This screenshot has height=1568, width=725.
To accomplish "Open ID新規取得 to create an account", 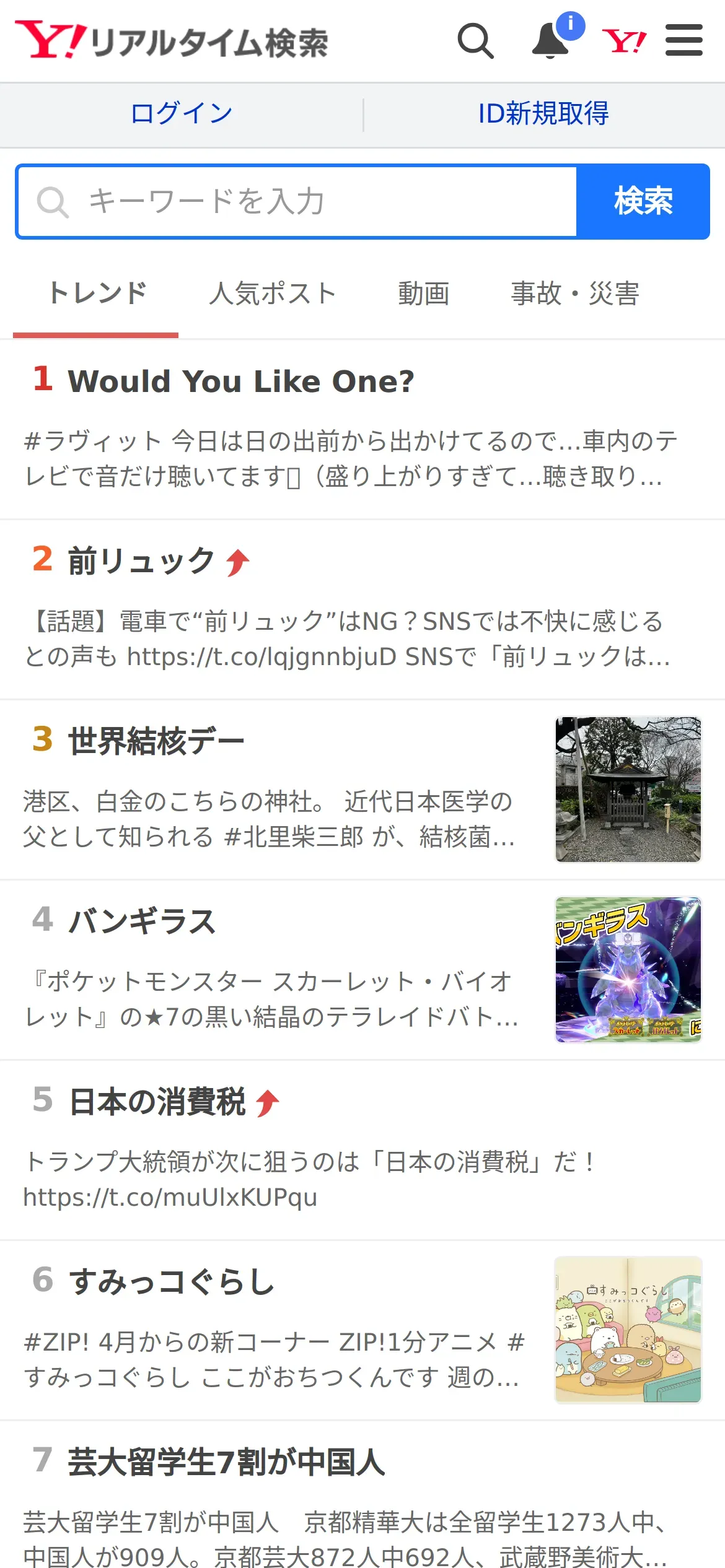I will [543, 114].
